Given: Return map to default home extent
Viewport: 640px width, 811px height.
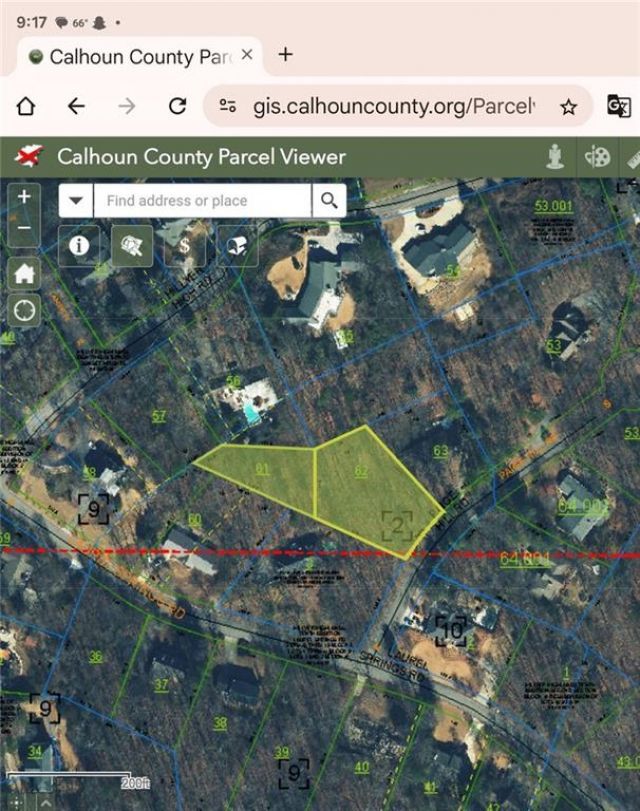Looking at the screenshot, I should click(24, 273).
